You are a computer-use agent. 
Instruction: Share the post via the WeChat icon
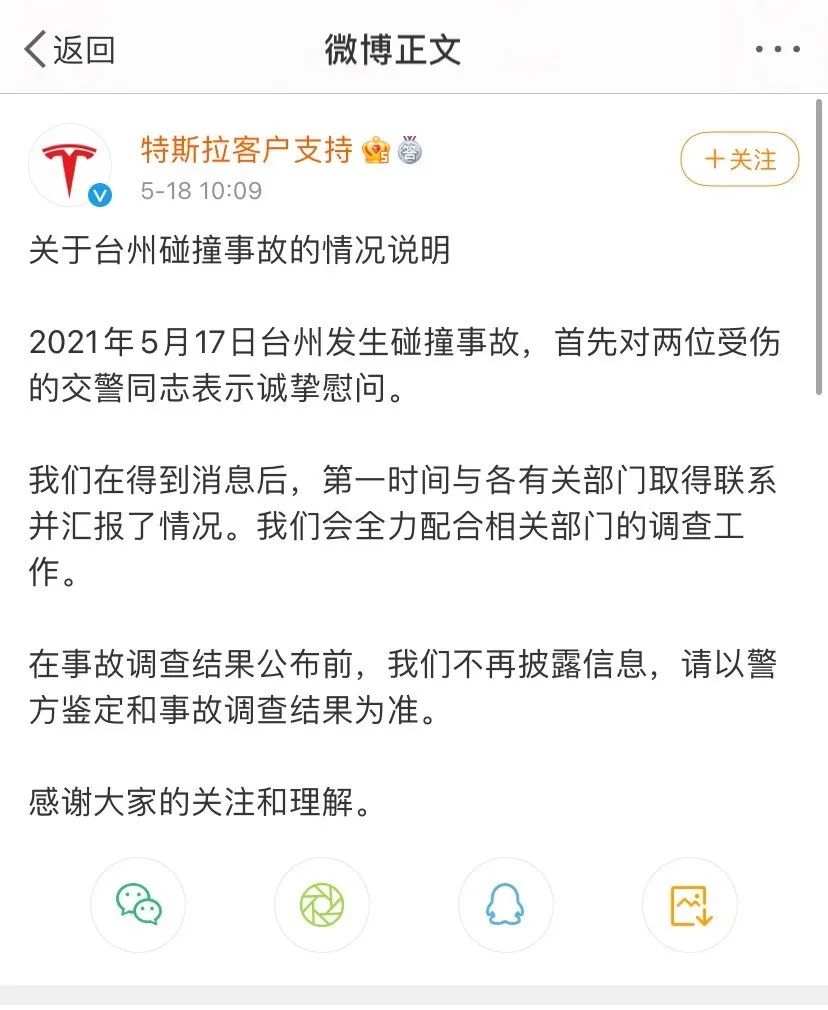[138, 904]
